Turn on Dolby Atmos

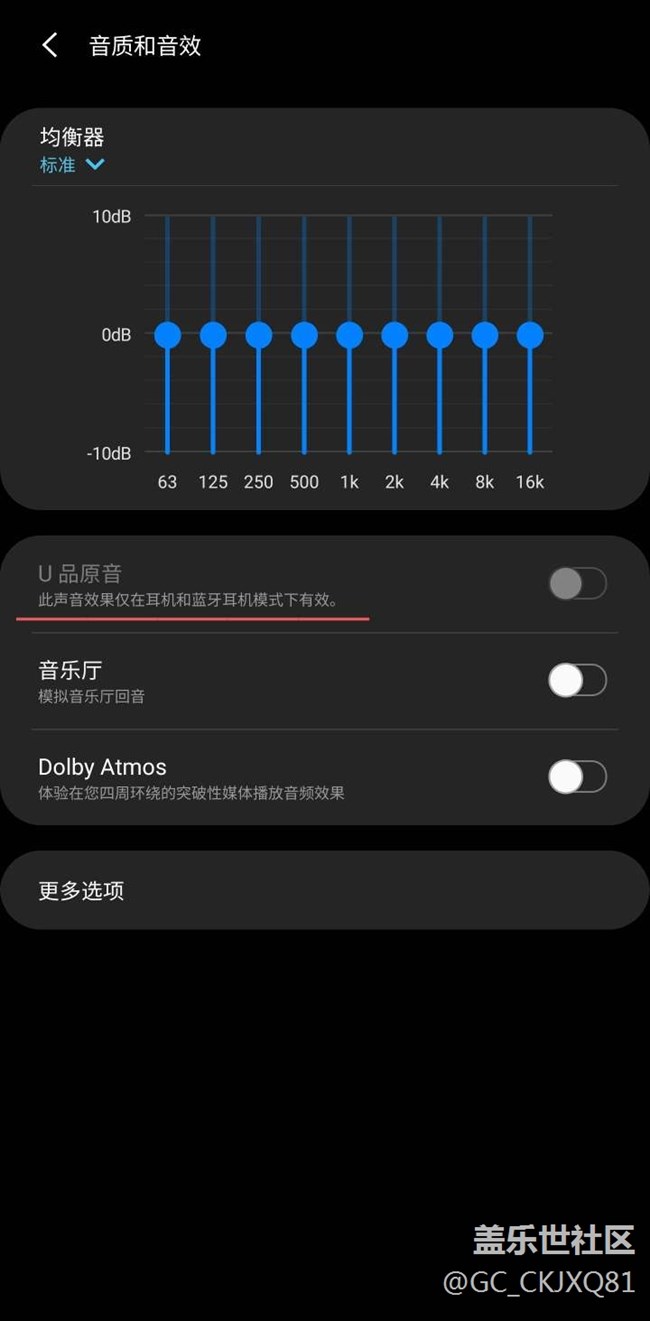tap(577, 777)
